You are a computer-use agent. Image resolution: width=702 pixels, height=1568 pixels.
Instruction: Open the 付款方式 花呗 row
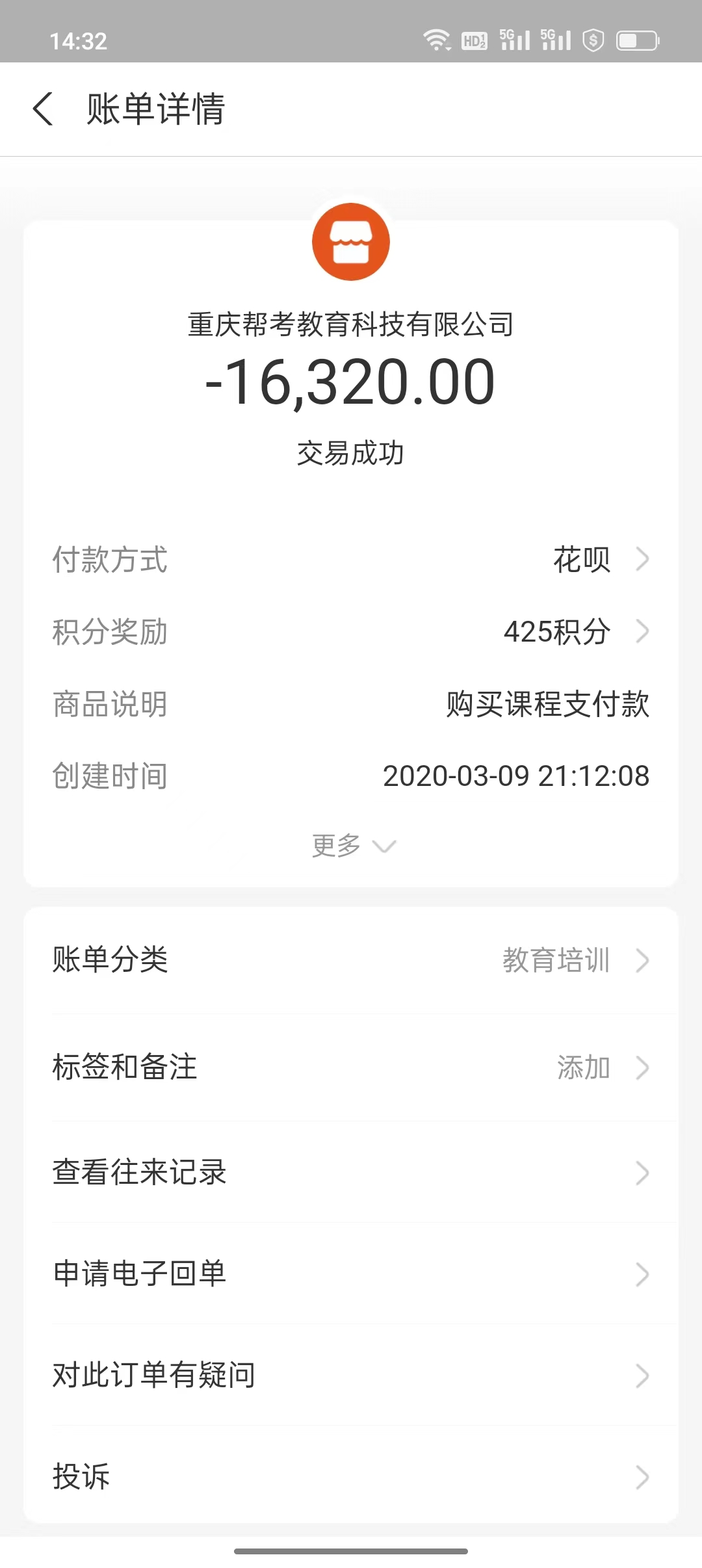(351, 560)
